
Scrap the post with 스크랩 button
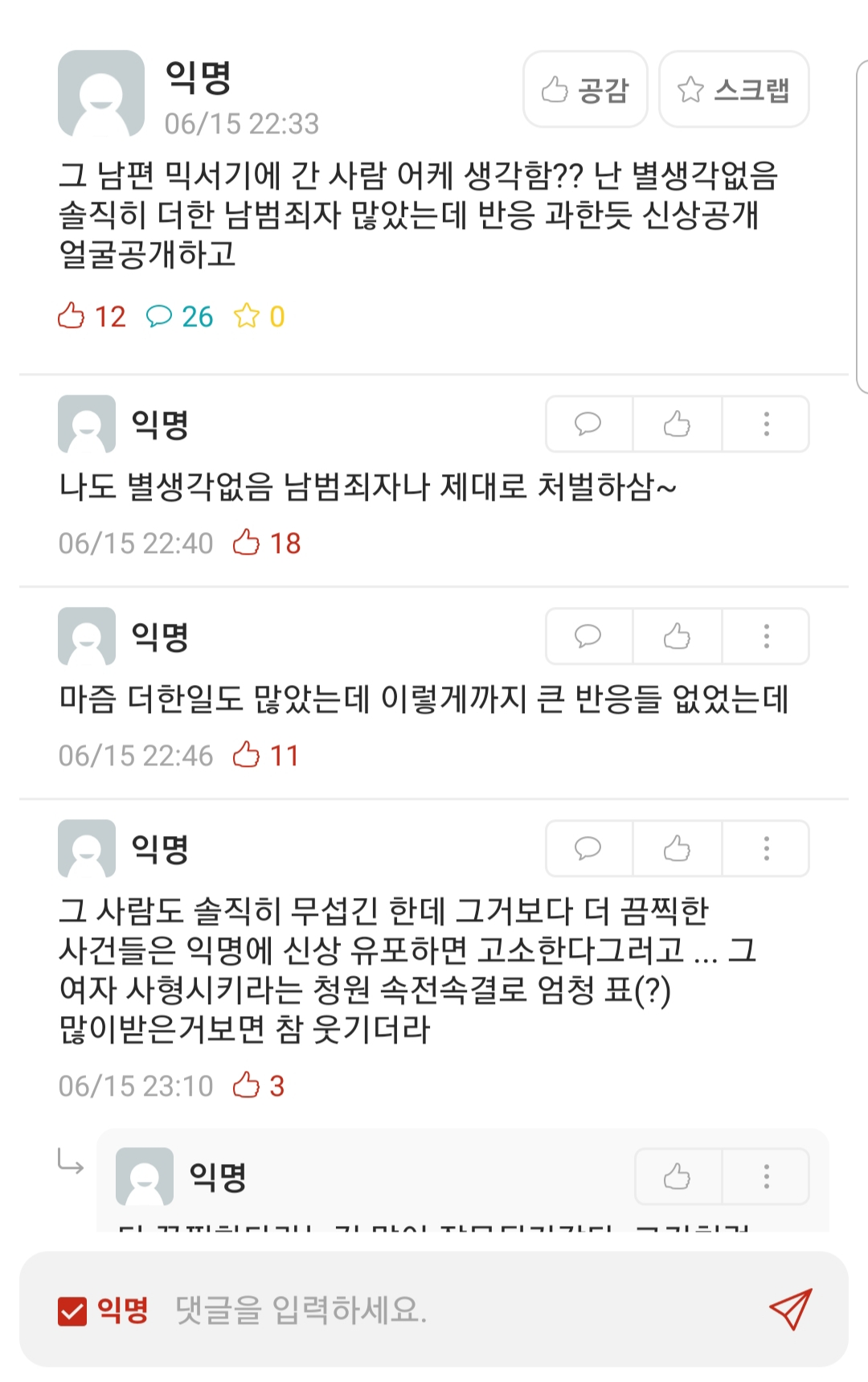click(733, 89)
